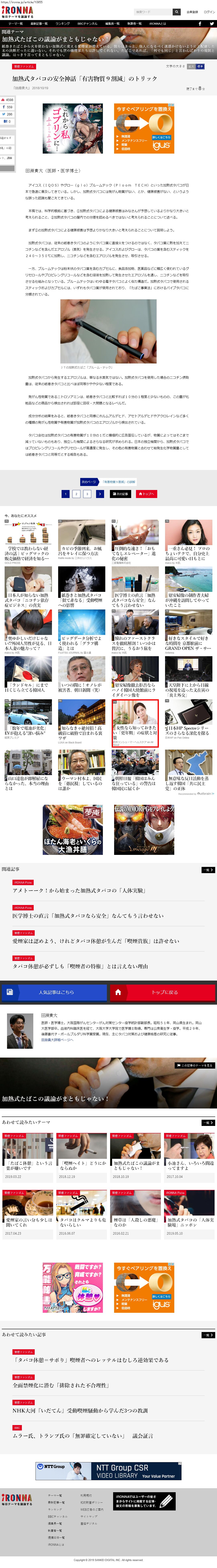Image resolution: width=217 pixels, height=1568 pixels.
Task: Tap the red トップに戻る button
Action: click(163, 992)
